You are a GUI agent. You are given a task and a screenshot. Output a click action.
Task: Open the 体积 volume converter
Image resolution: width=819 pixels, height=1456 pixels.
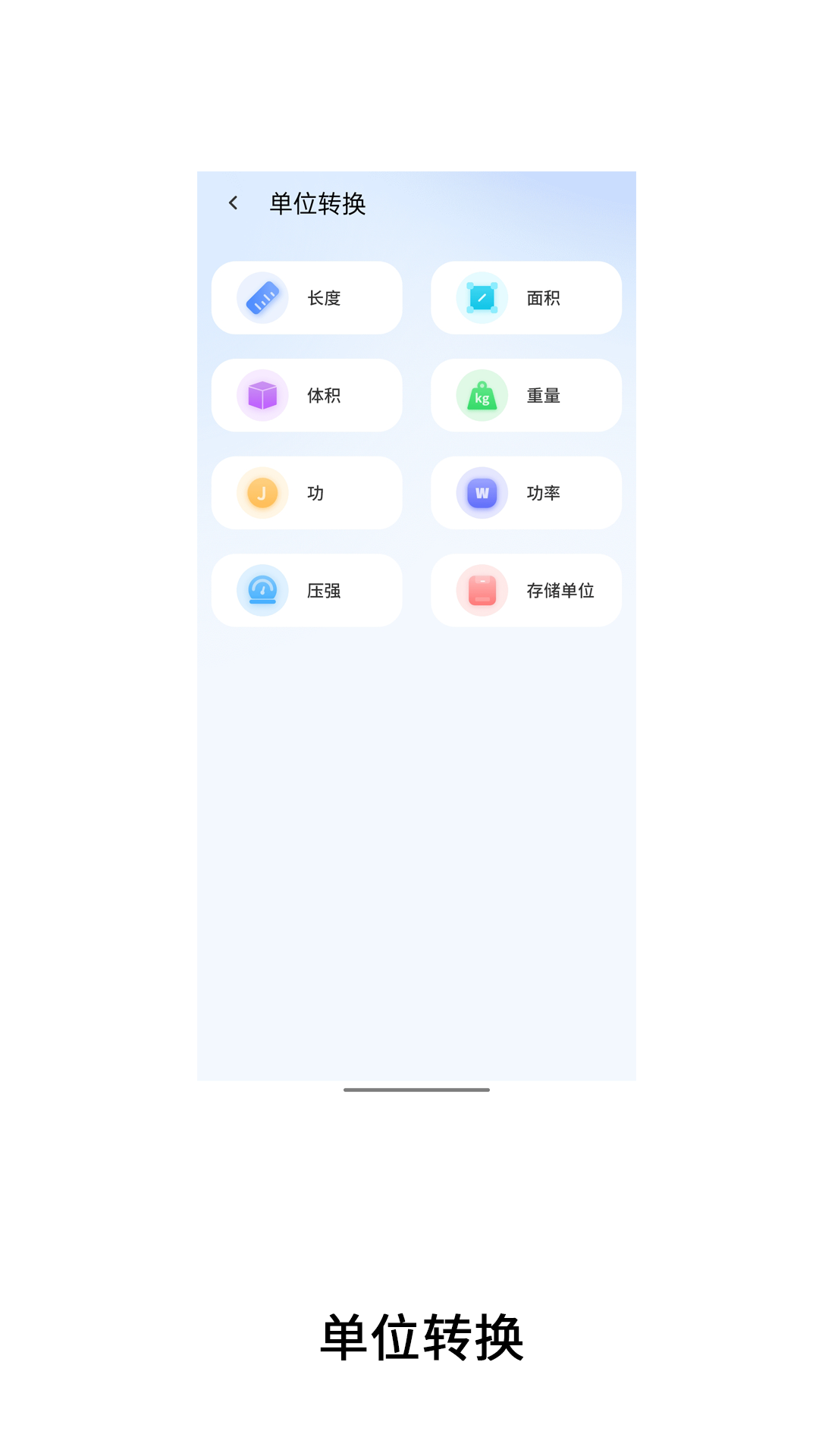[x=306, y=395]
